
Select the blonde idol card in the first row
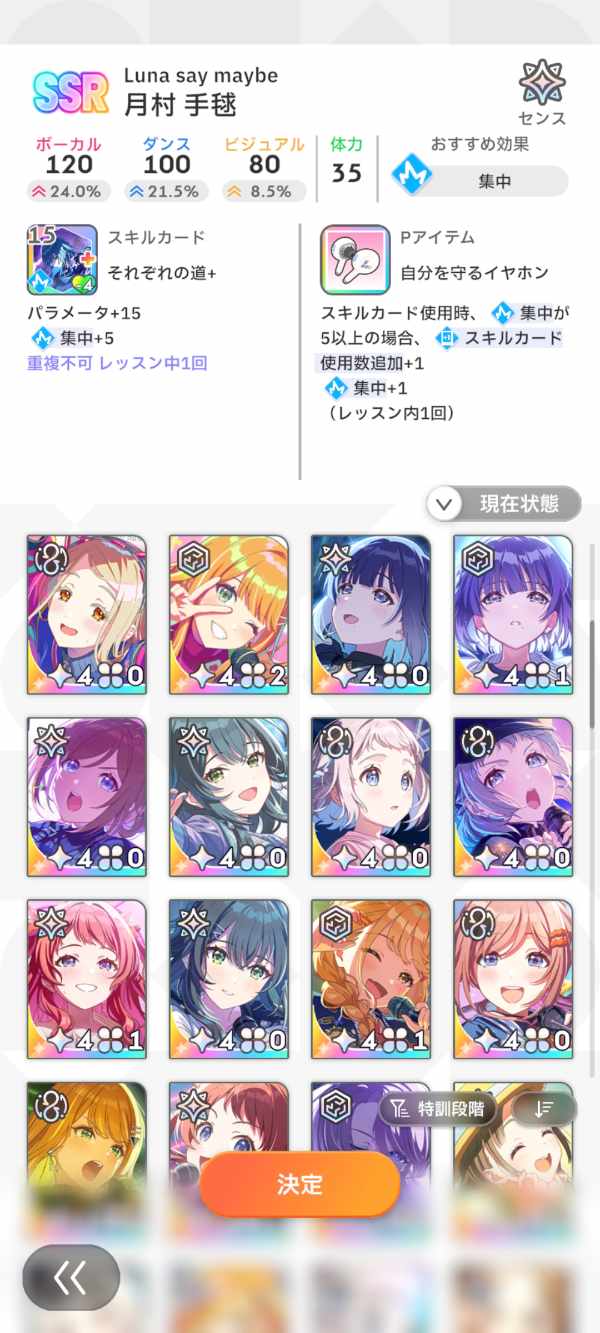[87, 613]
